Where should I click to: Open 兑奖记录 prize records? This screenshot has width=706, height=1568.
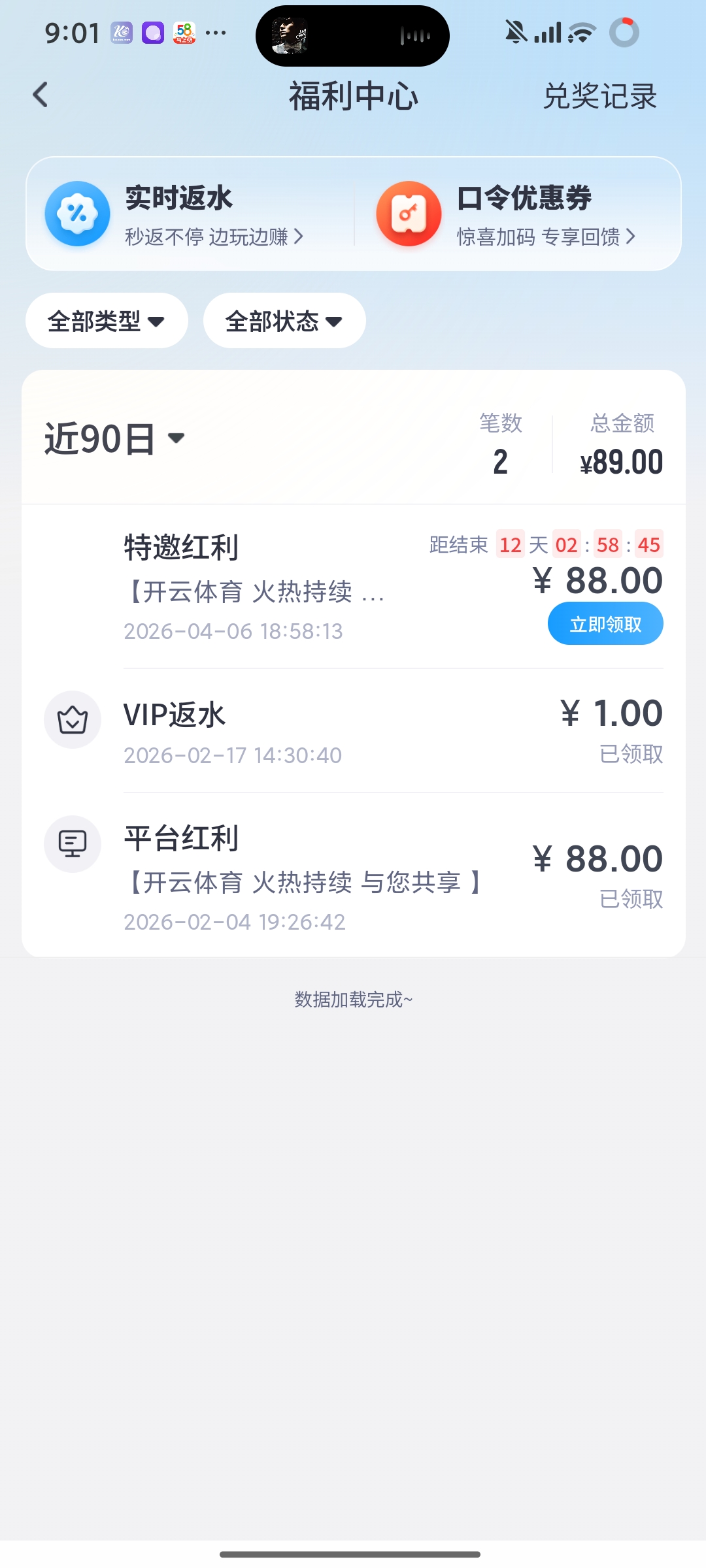point(599,97)
